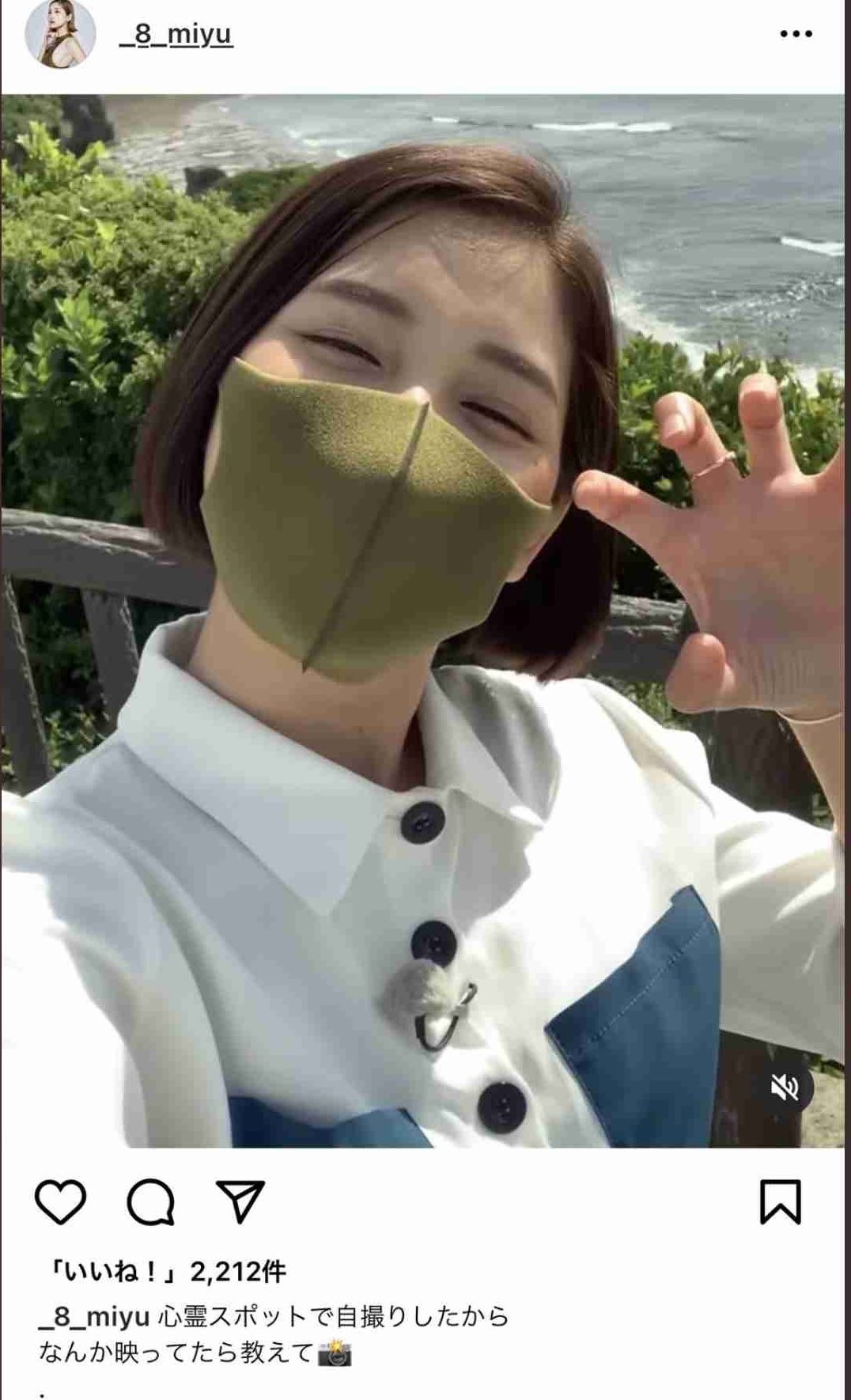Open the three-dot overflow menu
851x1400 pixels.
coord(796,33)
